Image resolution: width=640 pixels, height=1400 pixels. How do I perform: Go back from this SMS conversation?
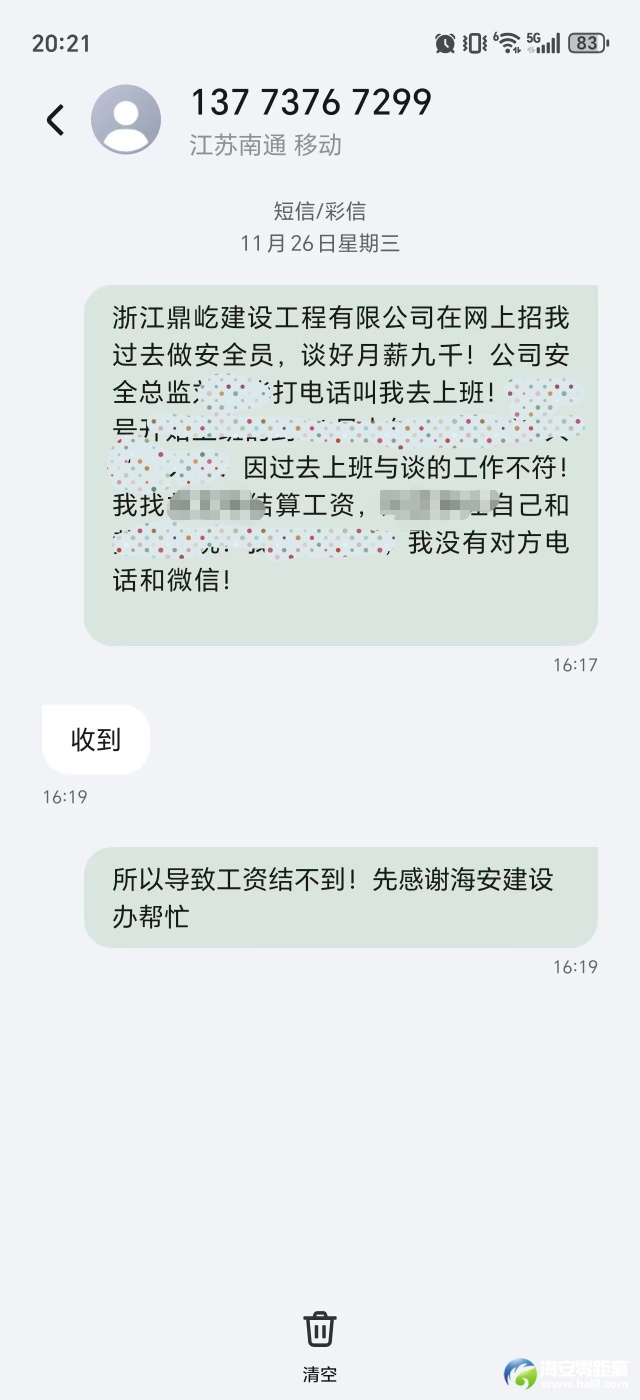click(55, 120)
